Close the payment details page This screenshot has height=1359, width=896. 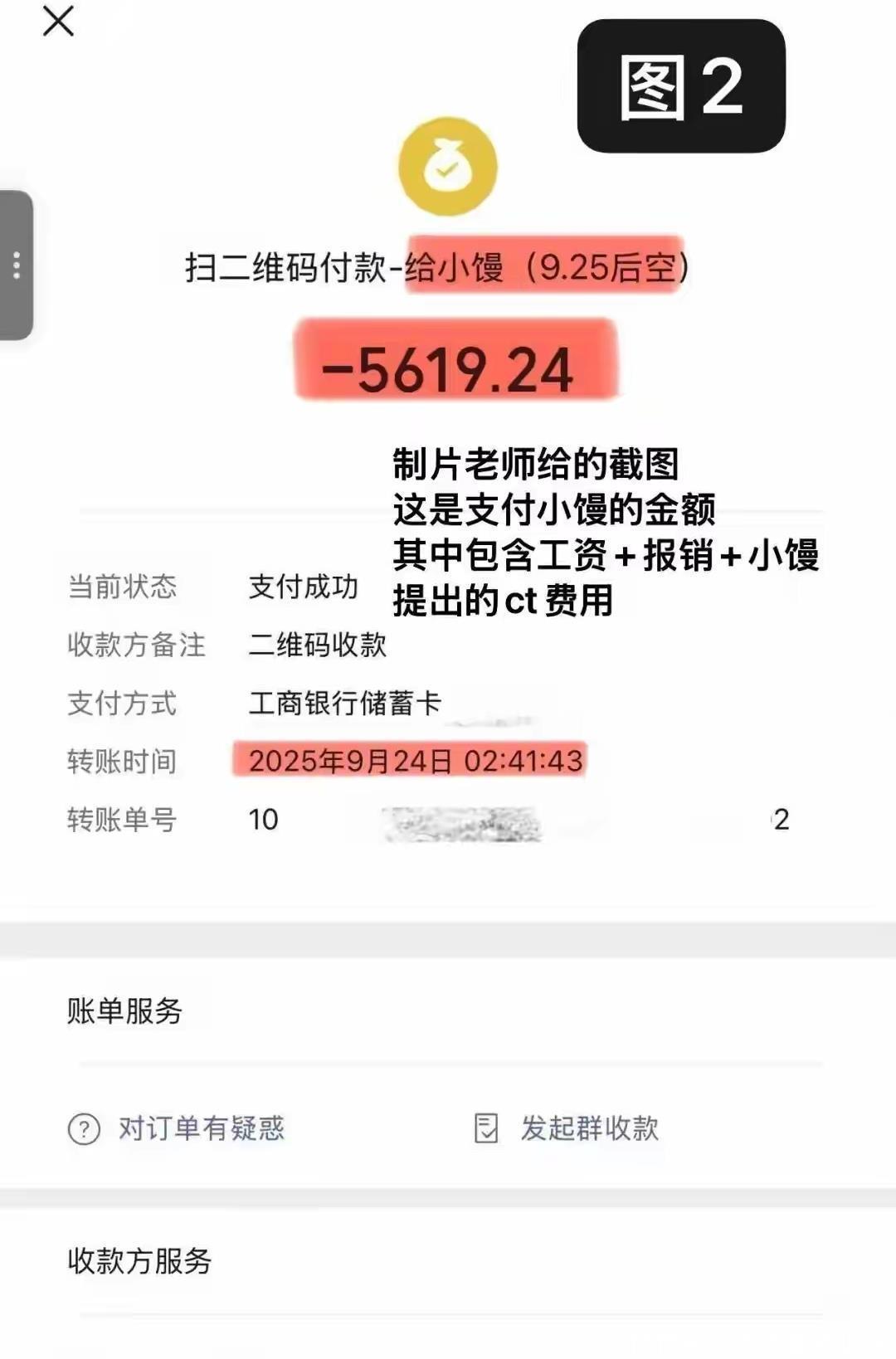[x=58, y=22]
